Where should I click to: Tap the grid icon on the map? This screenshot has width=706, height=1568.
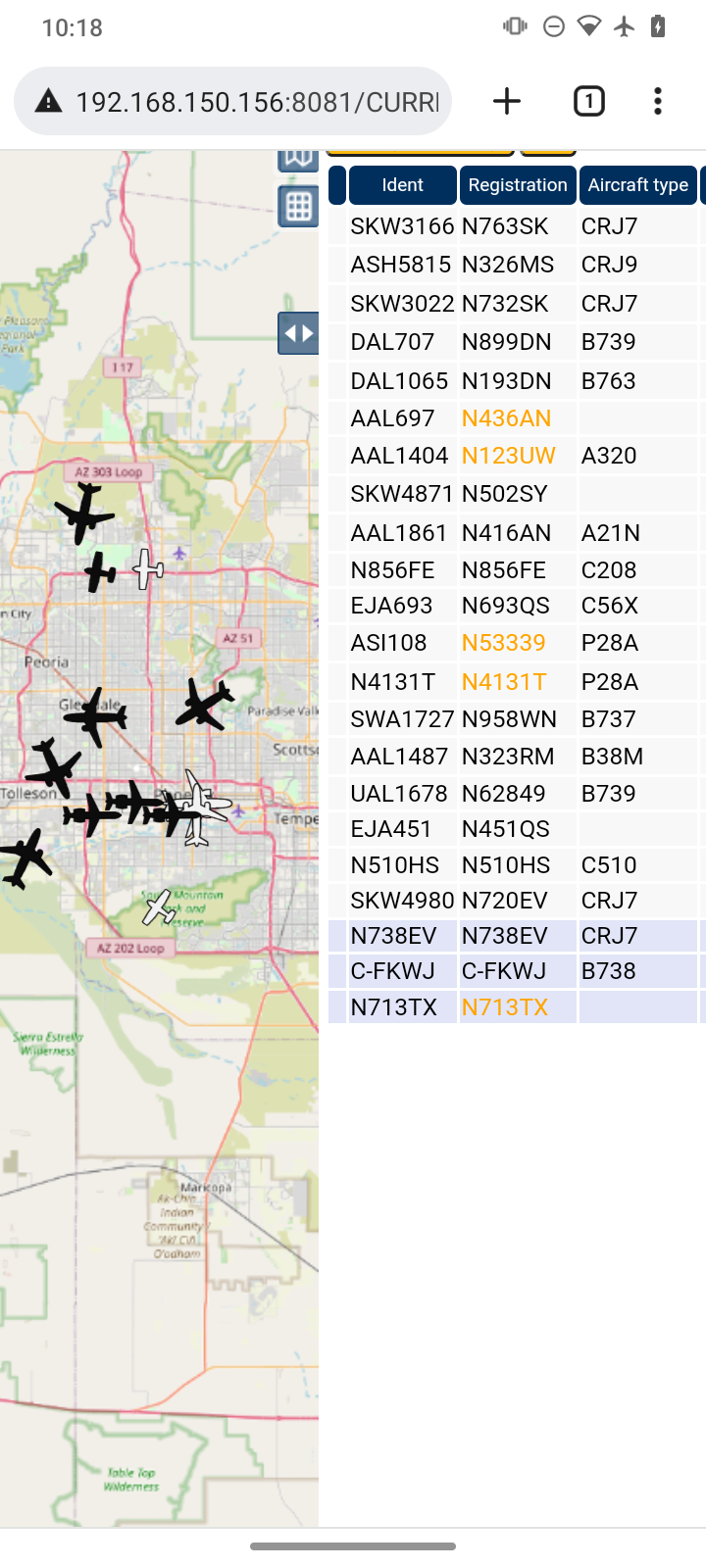pyautogui.click(x=298, y=207)
